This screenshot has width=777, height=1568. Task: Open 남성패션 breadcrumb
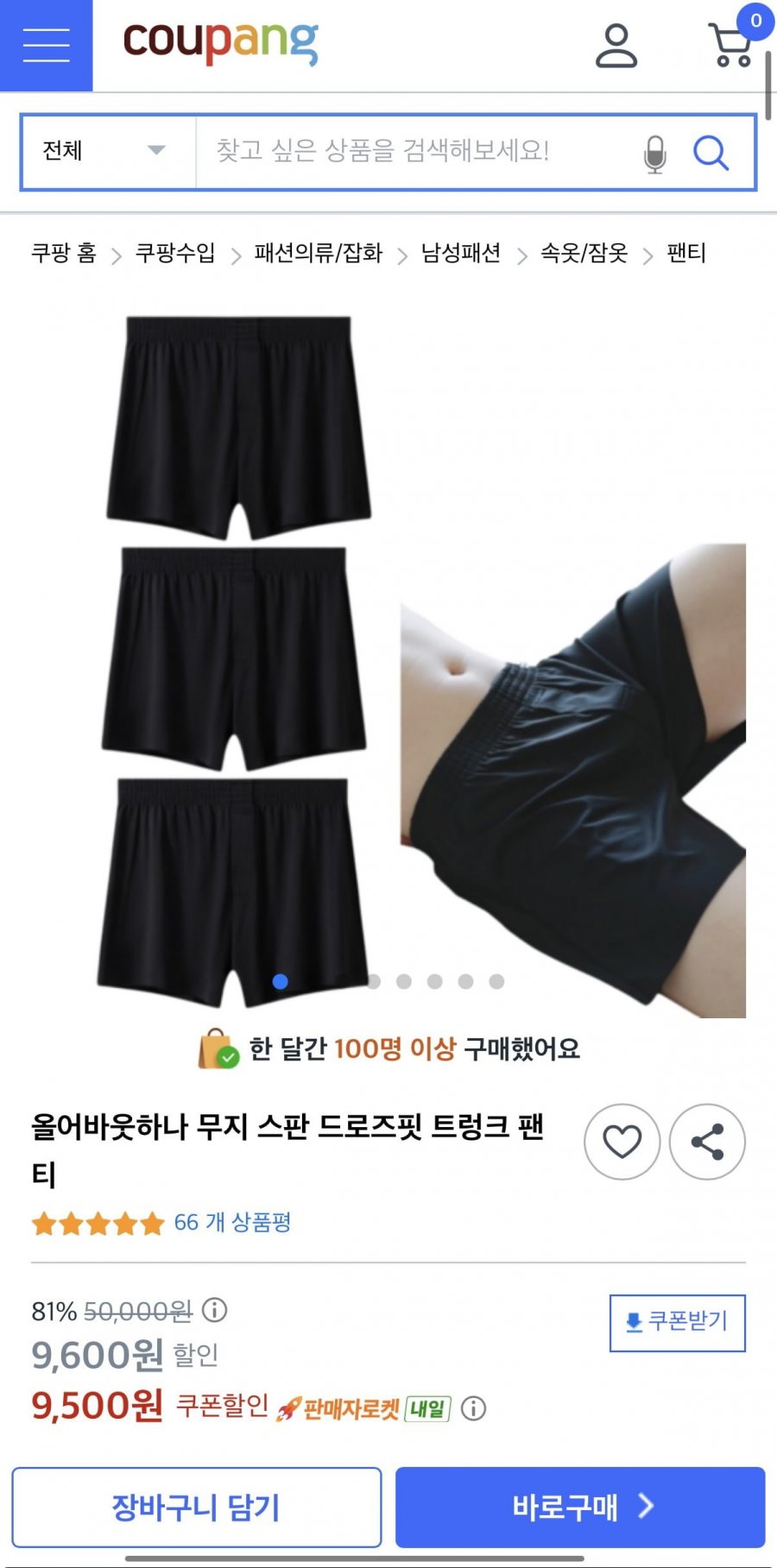(x=461, y=253)
